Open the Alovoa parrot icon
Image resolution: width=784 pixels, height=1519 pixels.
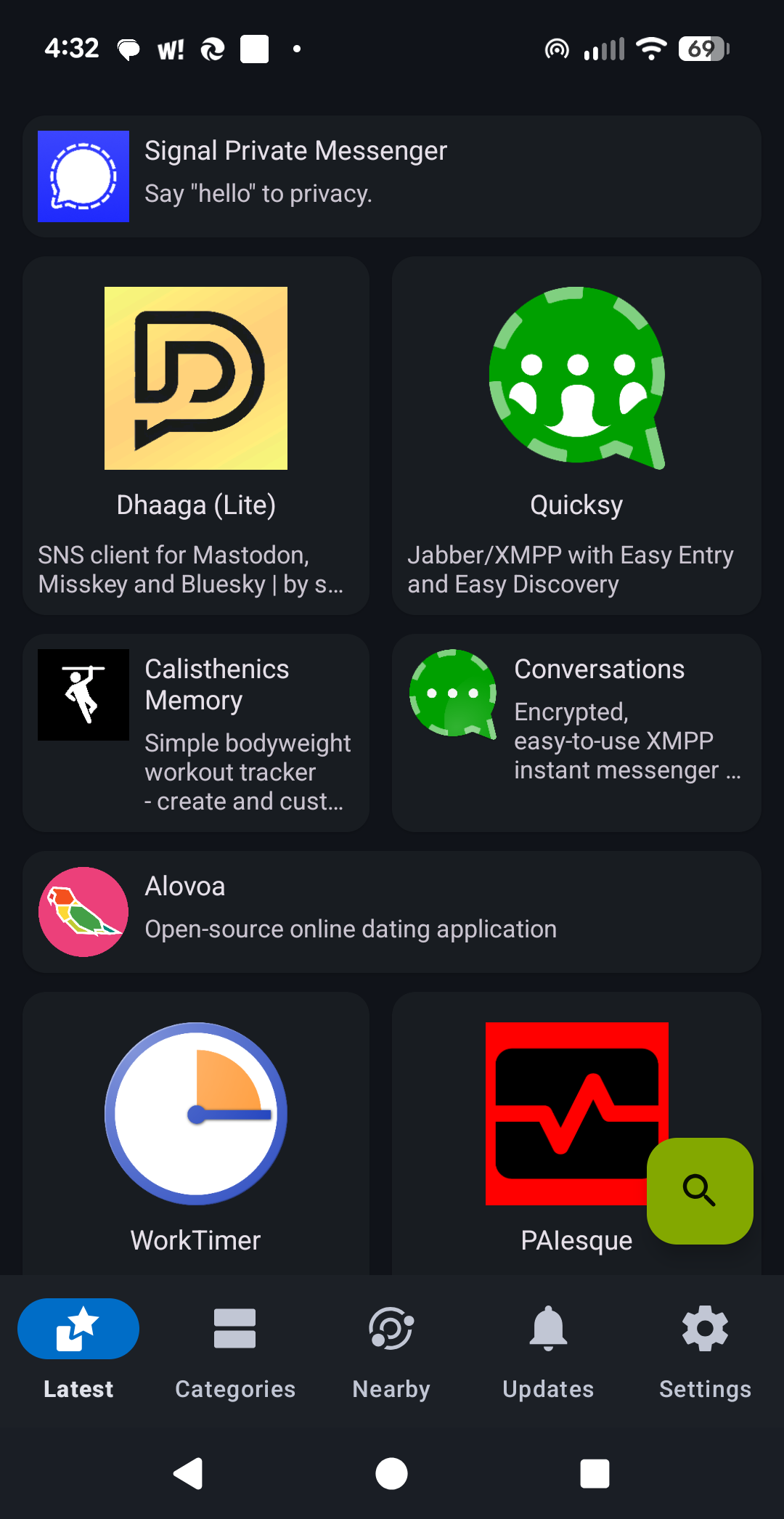(x=83, y=911)
